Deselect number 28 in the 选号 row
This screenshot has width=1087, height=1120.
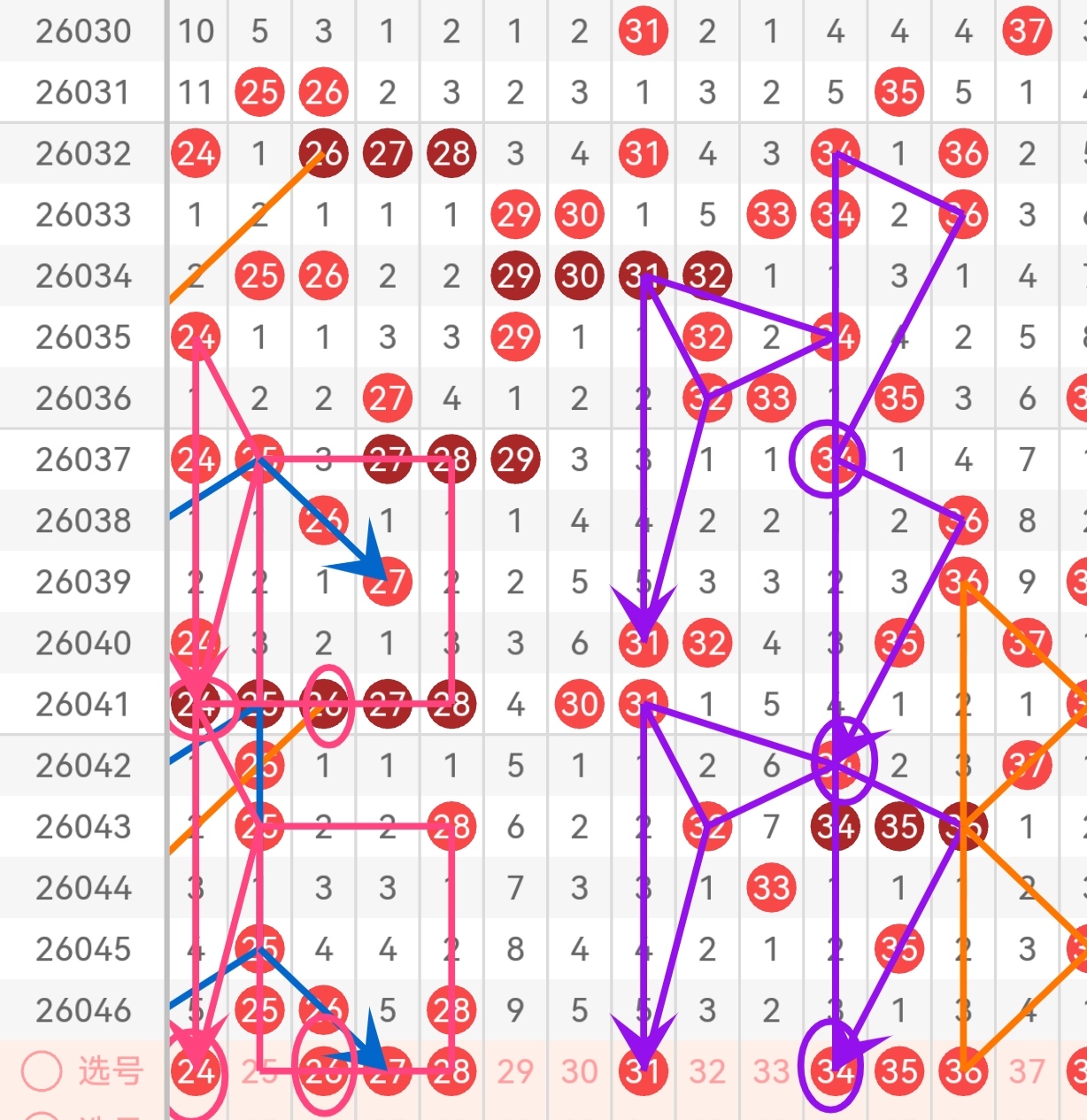pos(451,1071)
